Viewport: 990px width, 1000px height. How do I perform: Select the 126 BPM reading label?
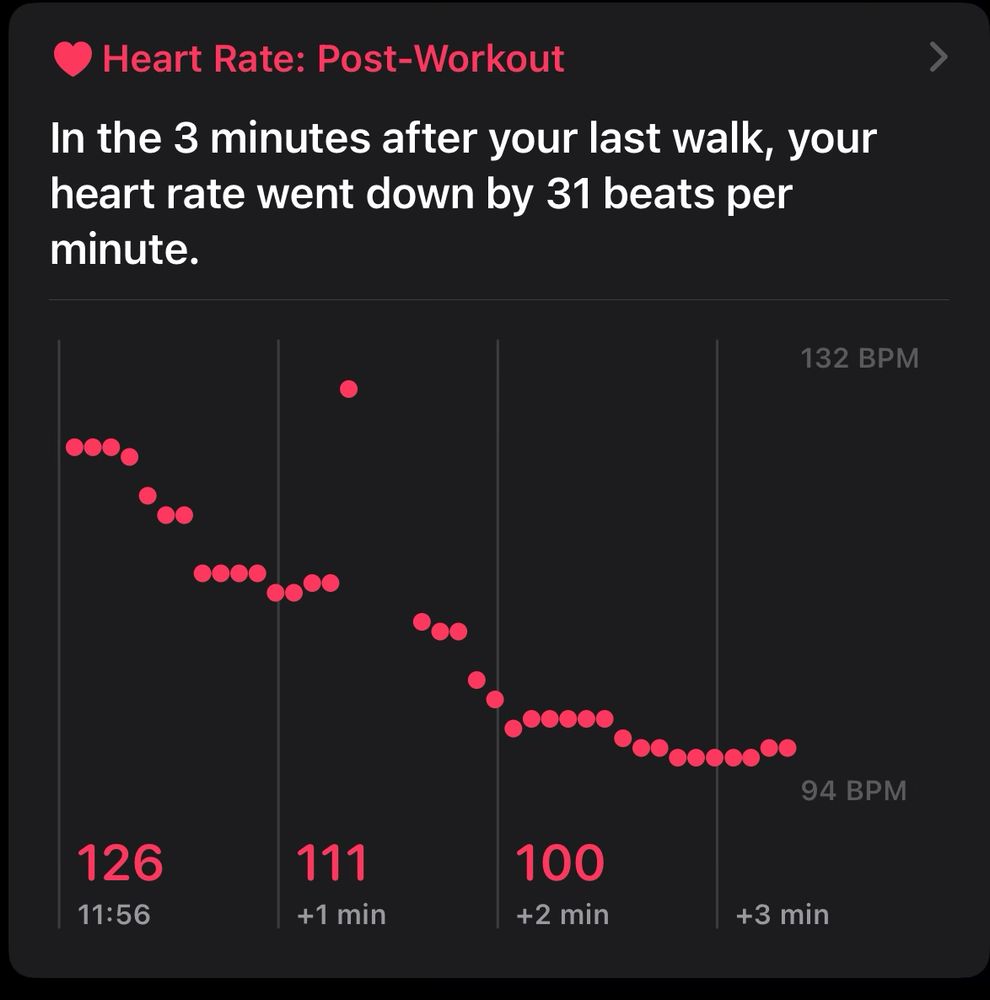pyautogui.click(x=120, y=861)
